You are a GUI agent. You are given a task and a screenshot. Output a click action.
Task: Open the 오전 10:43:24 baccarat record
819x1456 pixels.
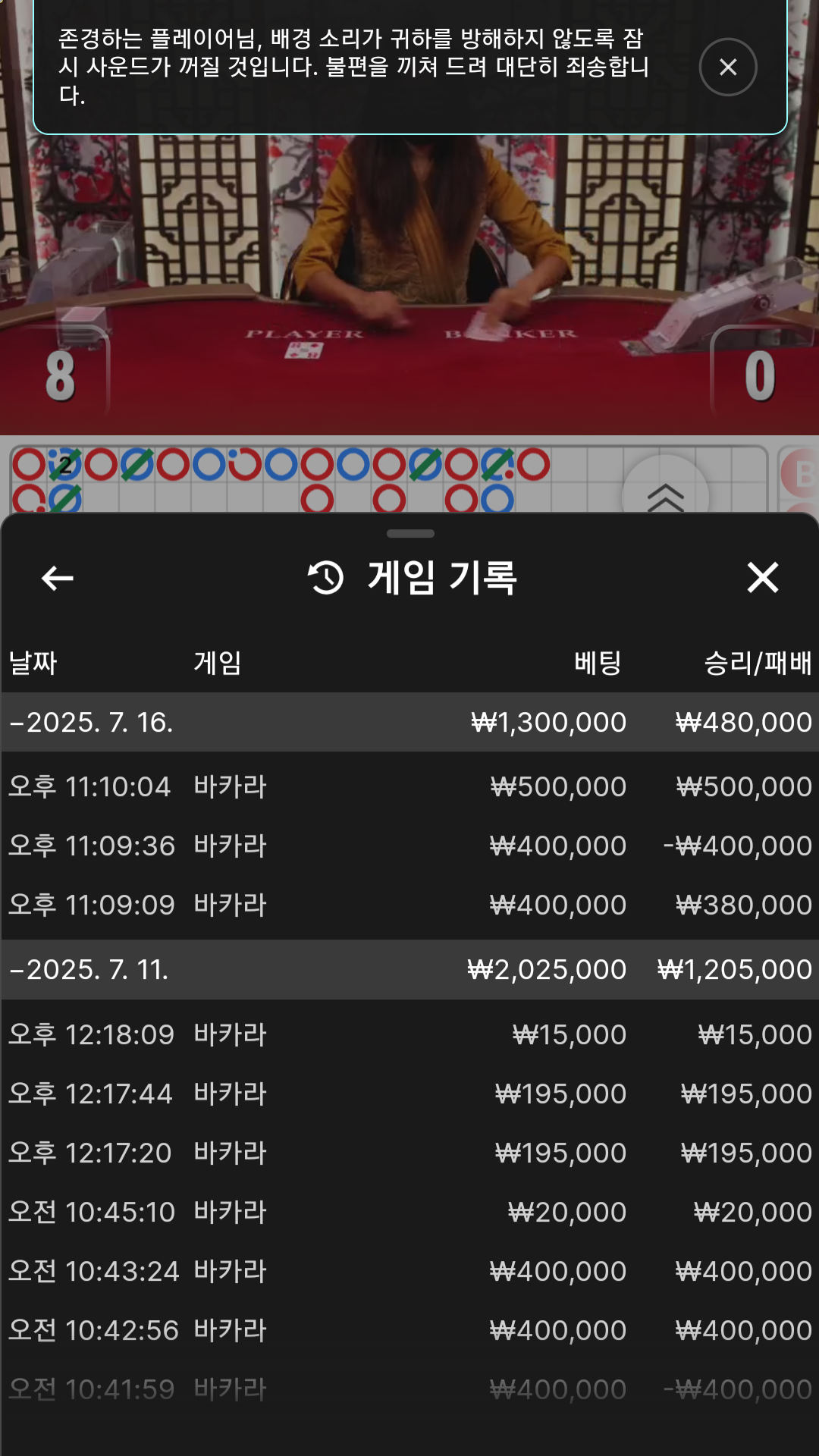coord(409,1271)
